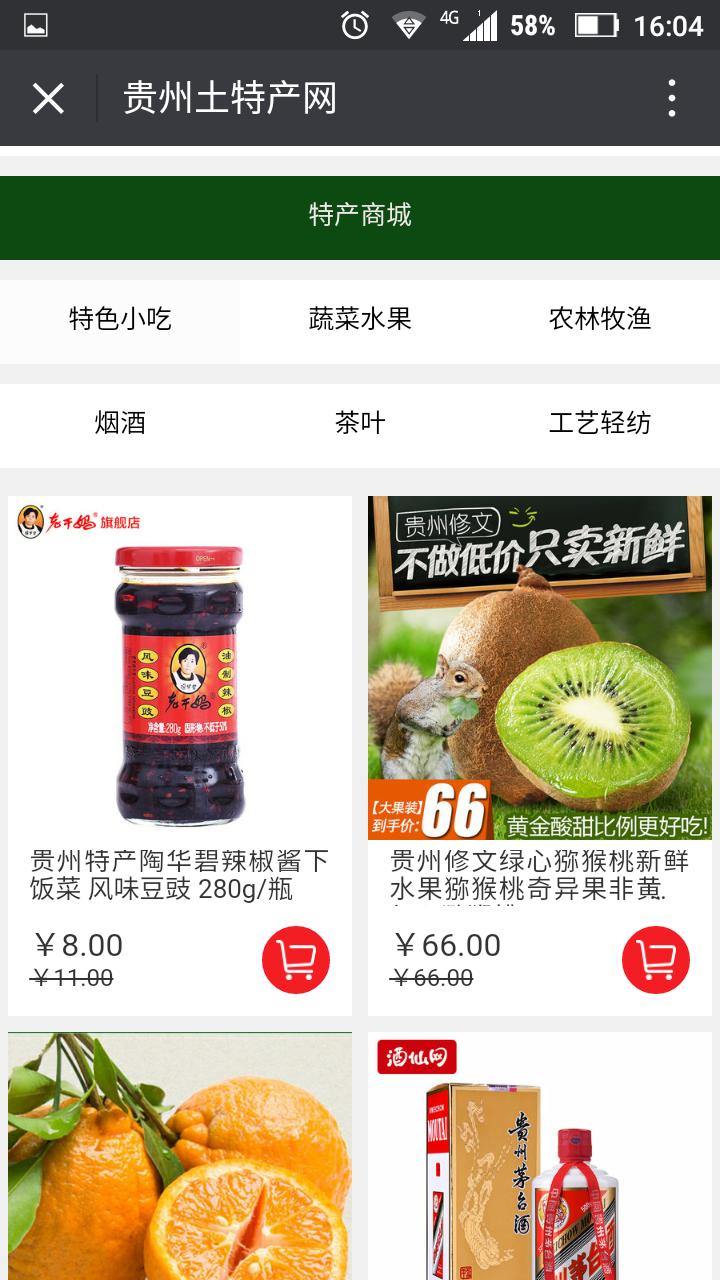Click the red shopping cart icon for Laoganma sauce
Screen dimensions: 720x1280
coord(295,959)
